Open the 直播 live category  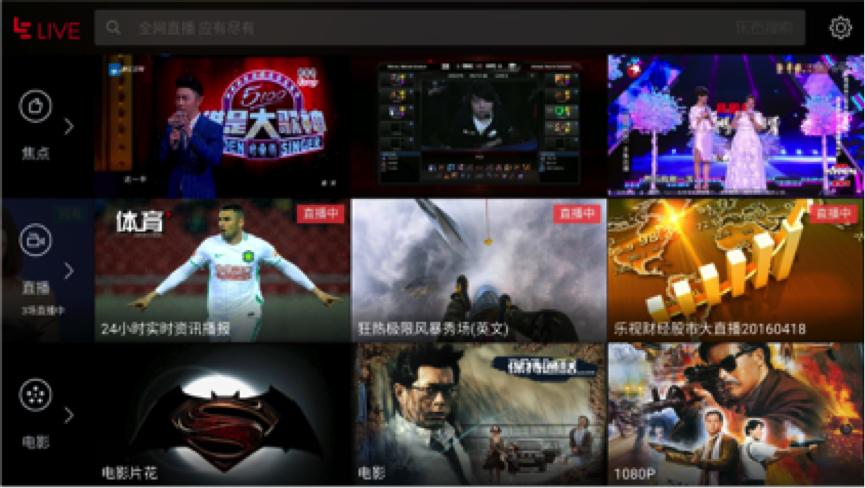(46, 268)
